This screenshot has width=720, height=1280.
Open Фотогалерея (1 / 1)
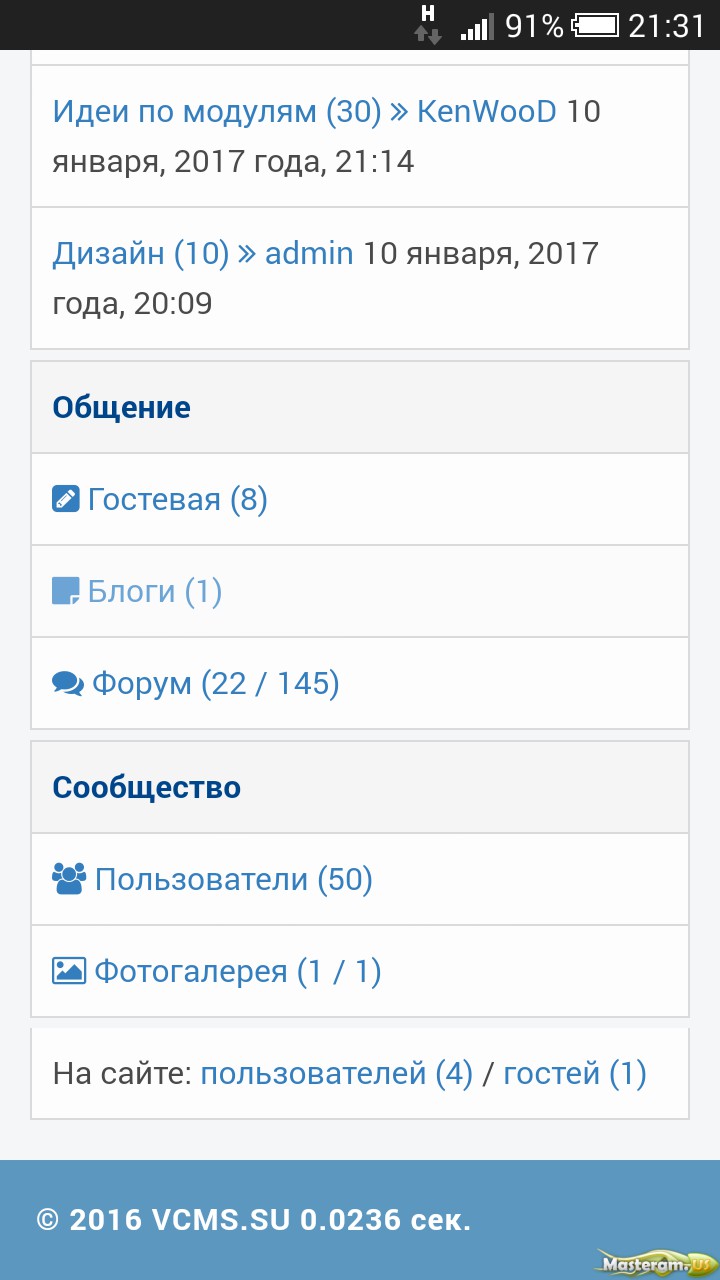click(x=217, y=971)
